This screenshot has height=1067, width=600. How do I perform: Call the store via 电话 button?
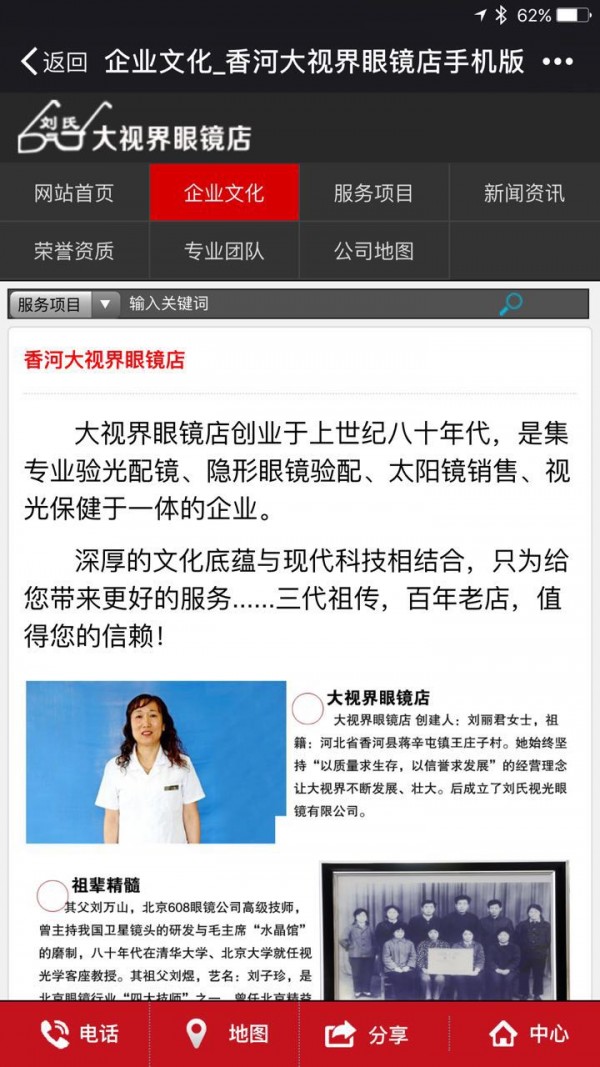coord(78,1033)
